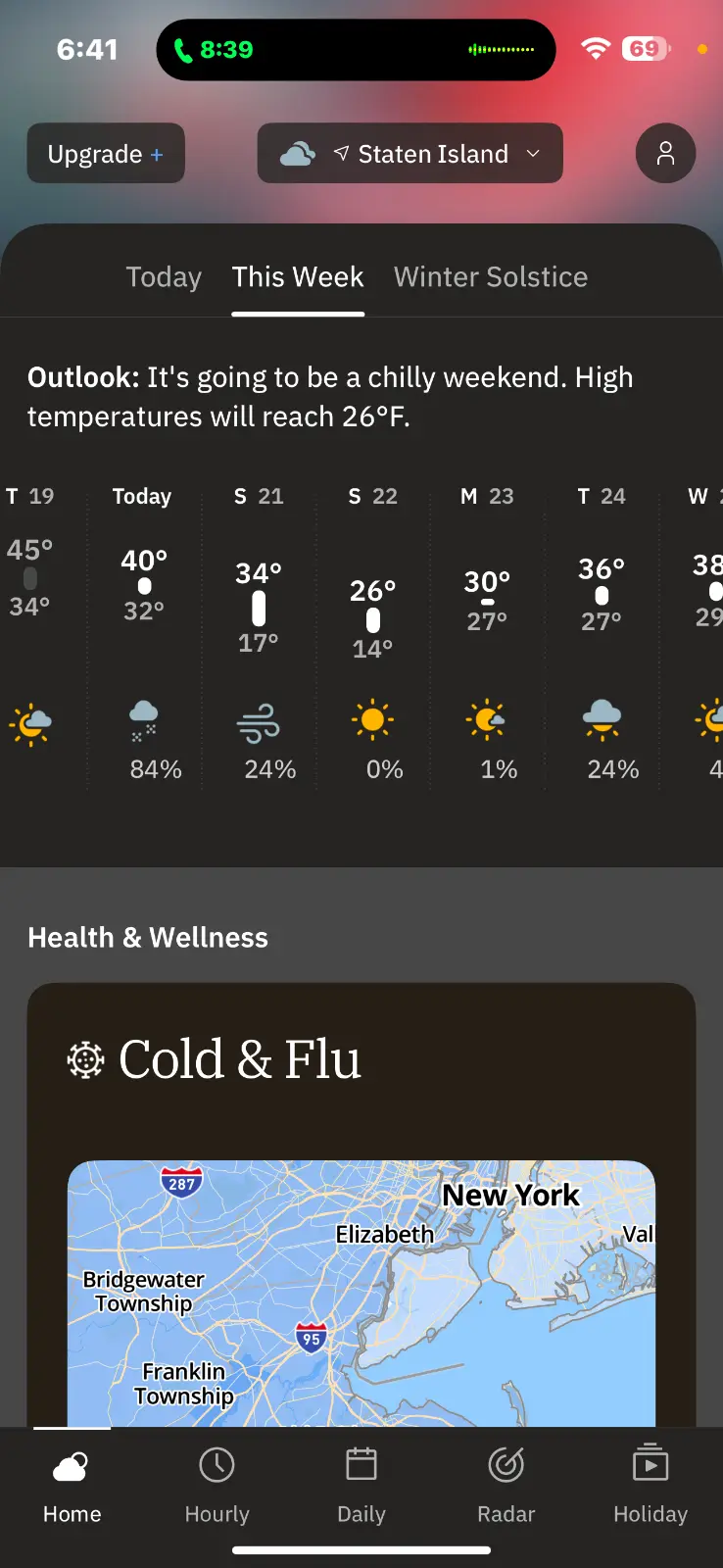Screen dimensions: 723x1568
Task: Open the Radar tab
Action: (506, 1486)
